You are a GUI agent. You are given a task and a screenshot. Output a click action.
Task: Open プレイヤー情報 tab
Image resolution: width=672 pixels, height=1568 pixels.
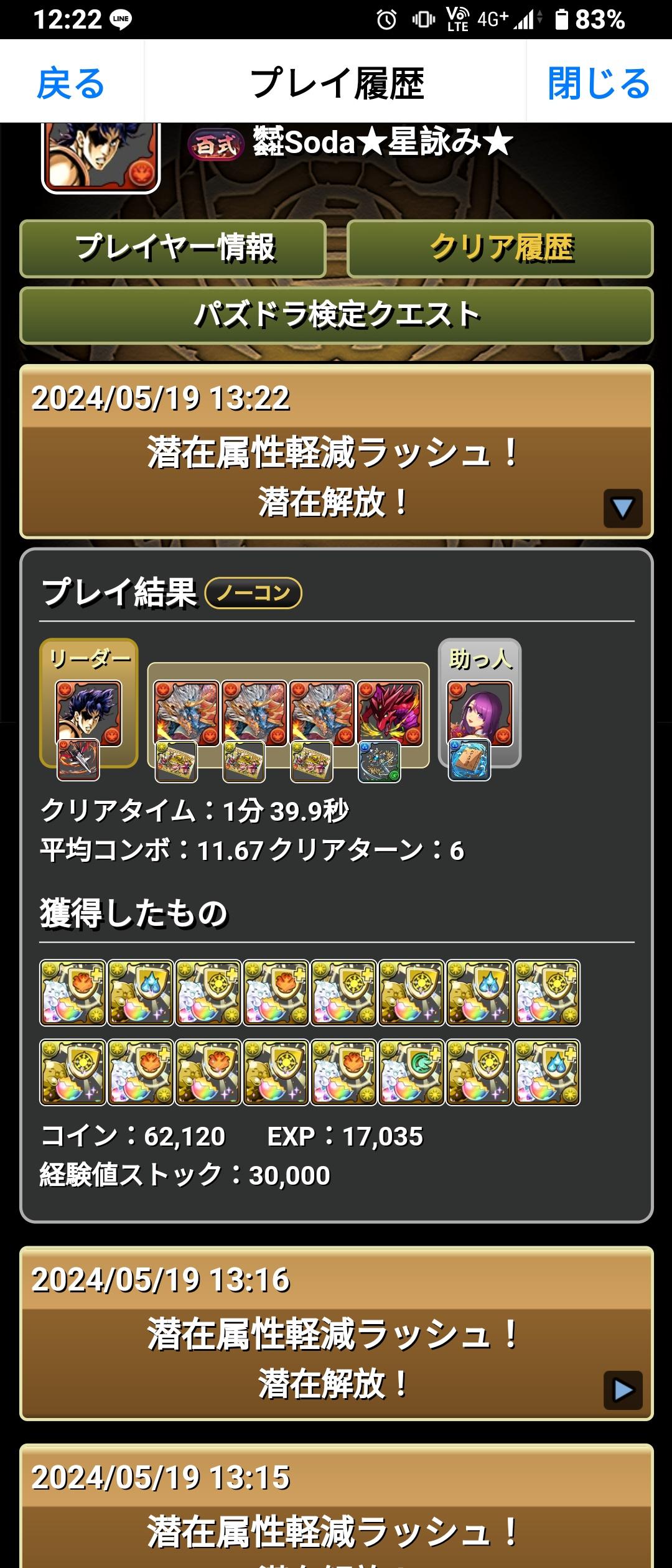[x=174, y=248]
